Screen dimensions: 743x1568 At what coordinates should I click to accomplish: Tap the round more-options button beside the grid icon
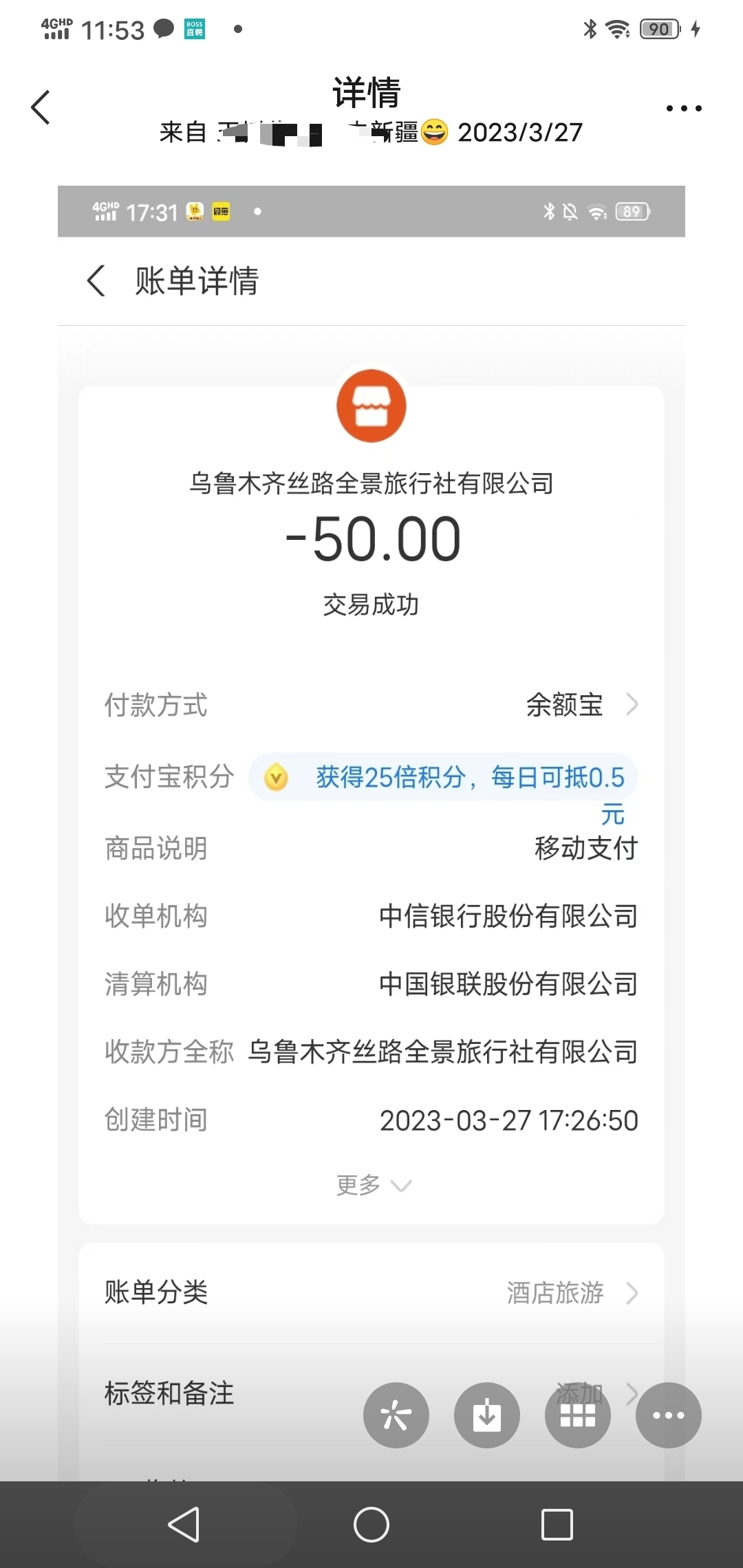[669, 1415]
